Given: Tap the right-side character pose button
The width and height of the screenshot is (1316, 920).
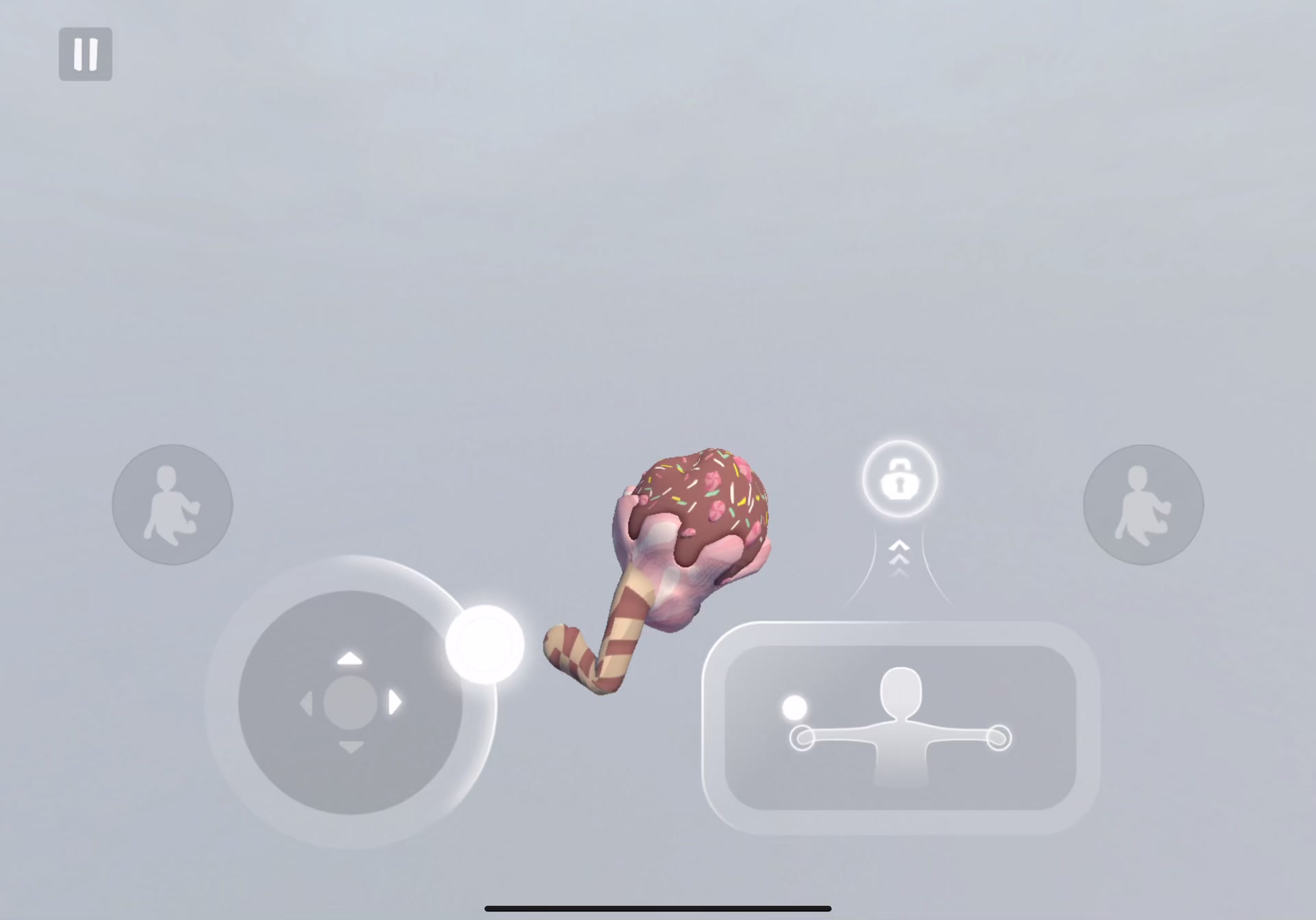Looking at the screenshot, I should coord(1143,505).
